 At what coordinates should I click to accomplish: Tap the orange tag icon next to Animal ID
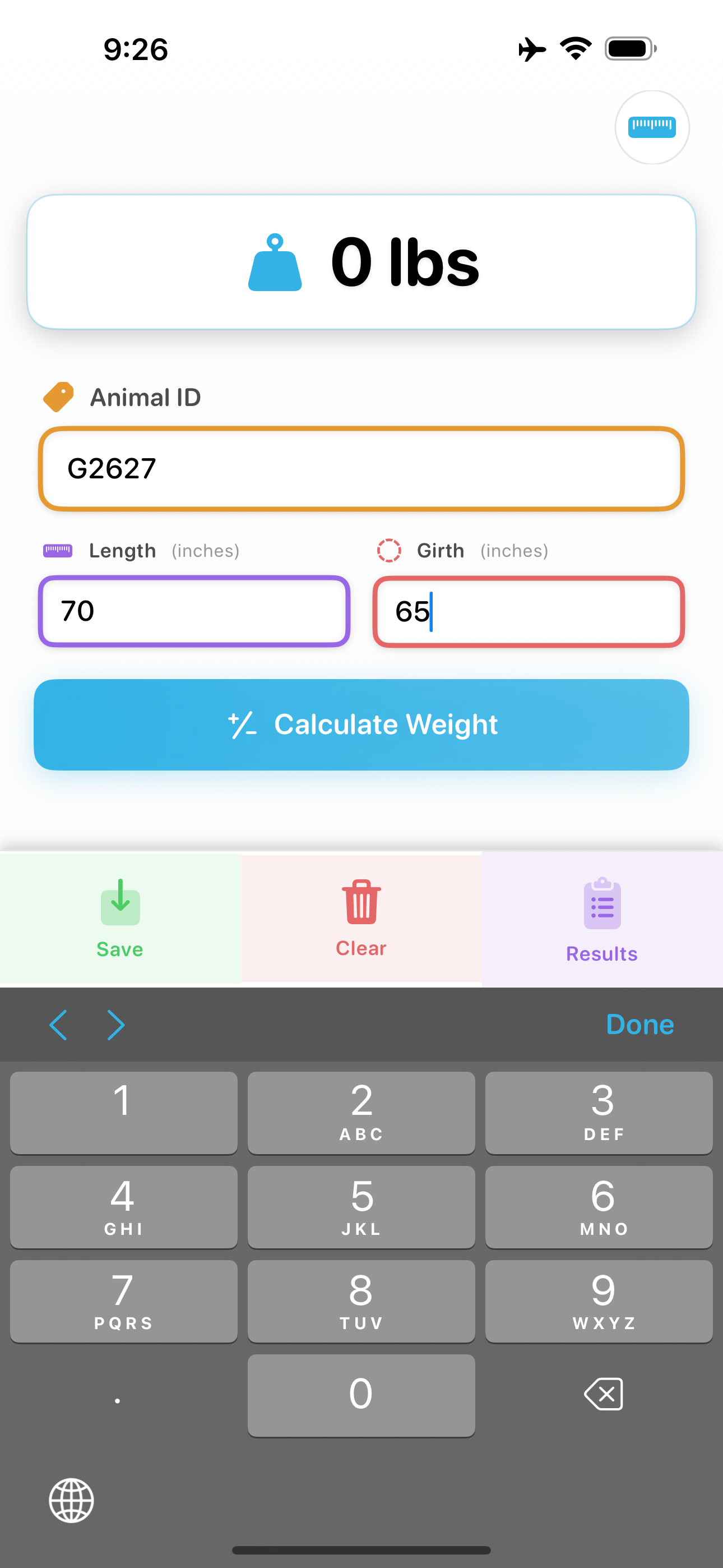(59, 396)
